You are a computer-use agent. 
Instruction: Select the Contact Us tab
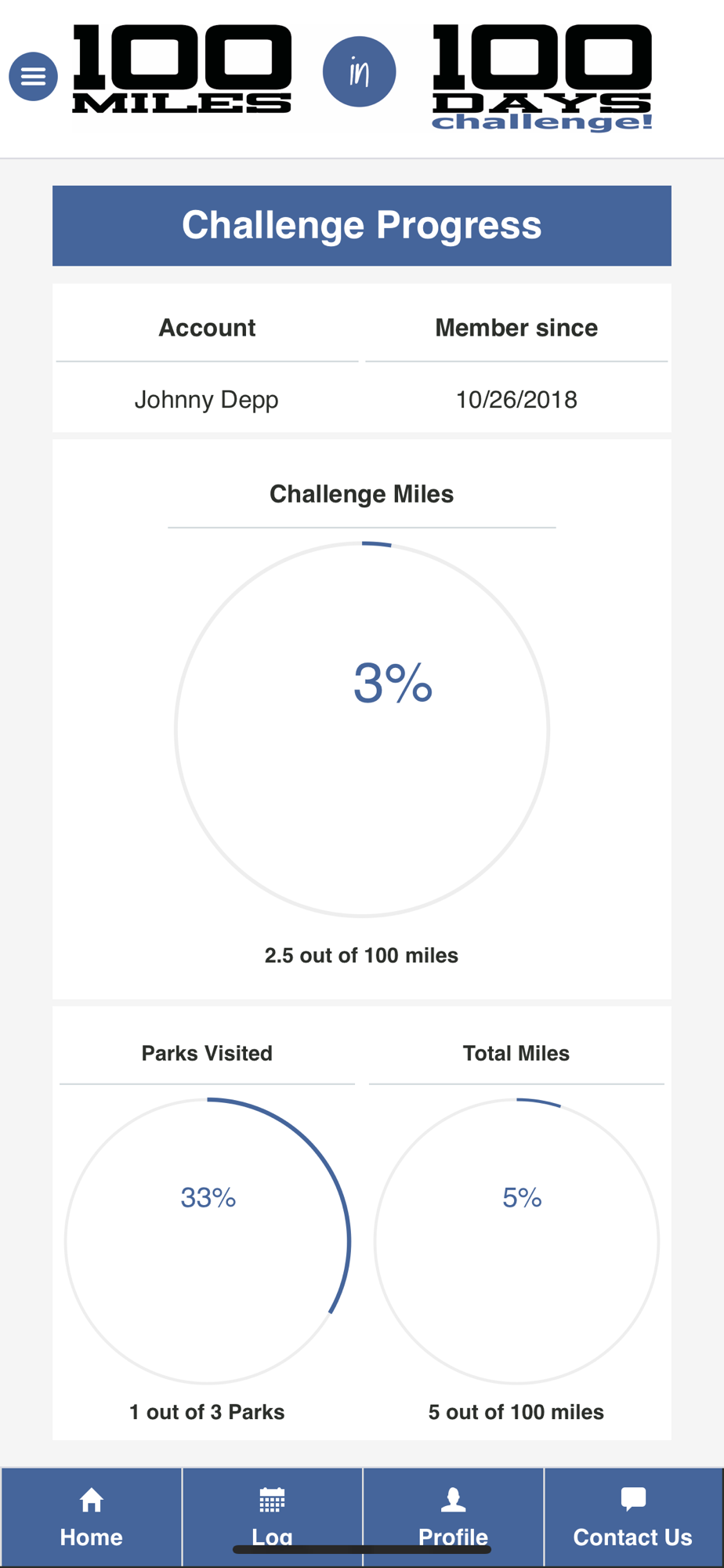[x=633, y=1517]
